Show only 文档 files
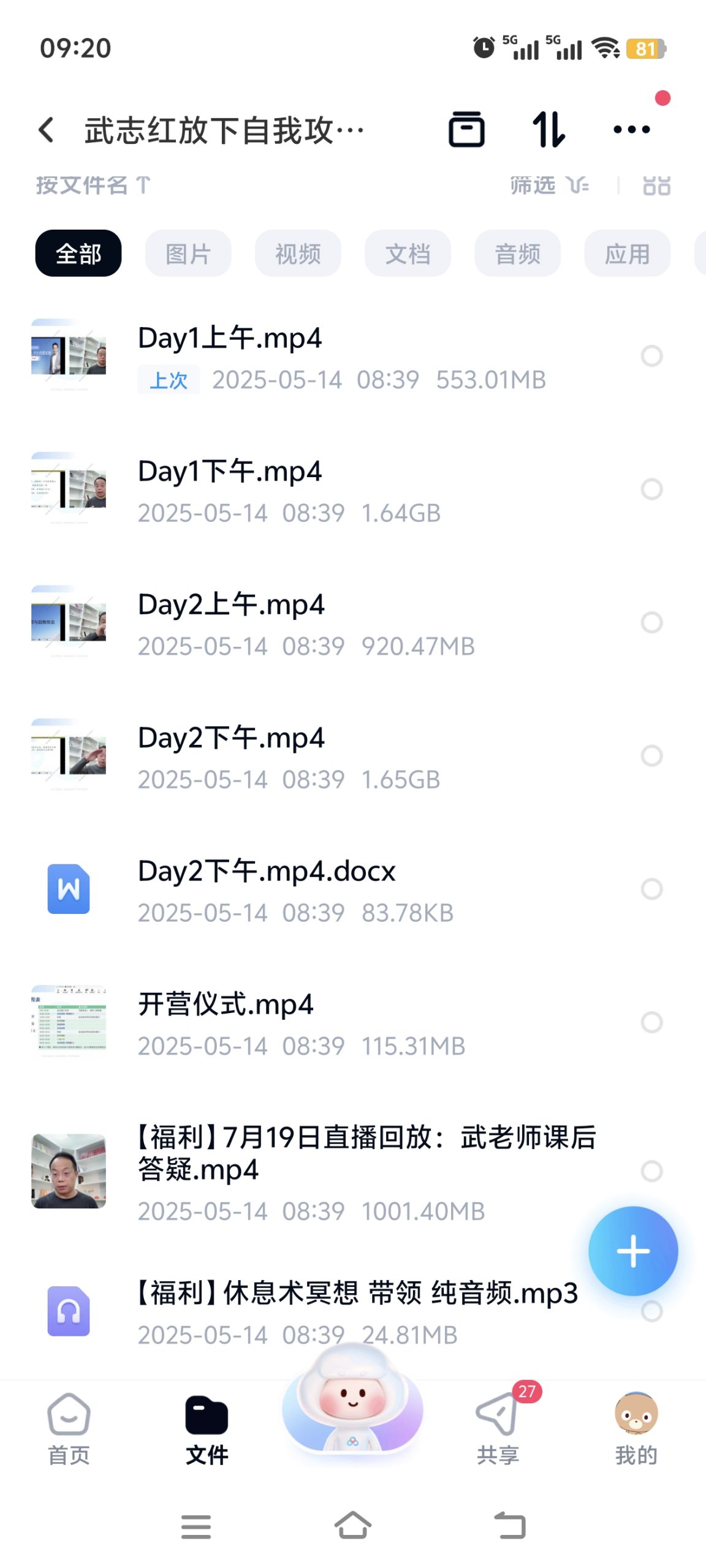 click(408, 254)
